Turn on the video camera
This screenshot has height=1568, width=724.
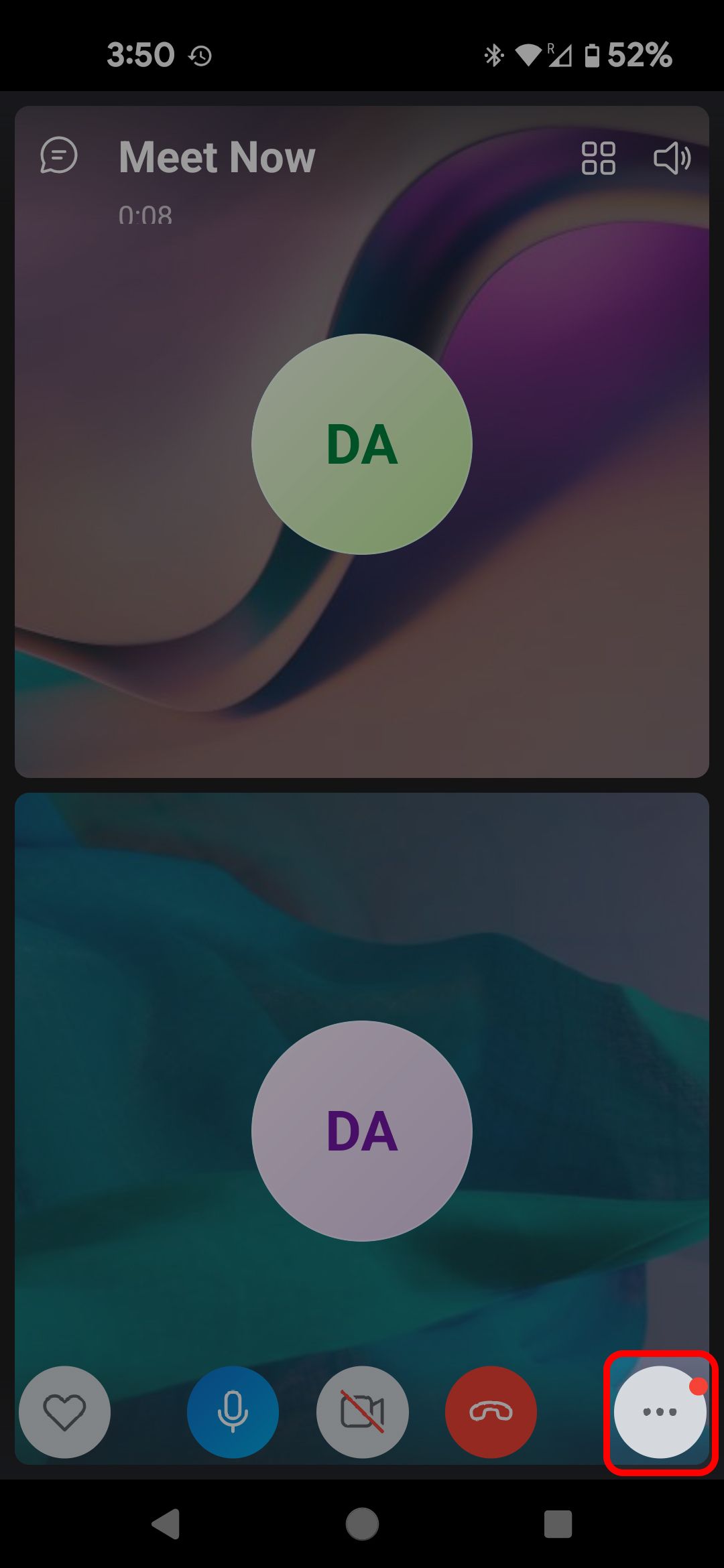(x=362, y=1412)
